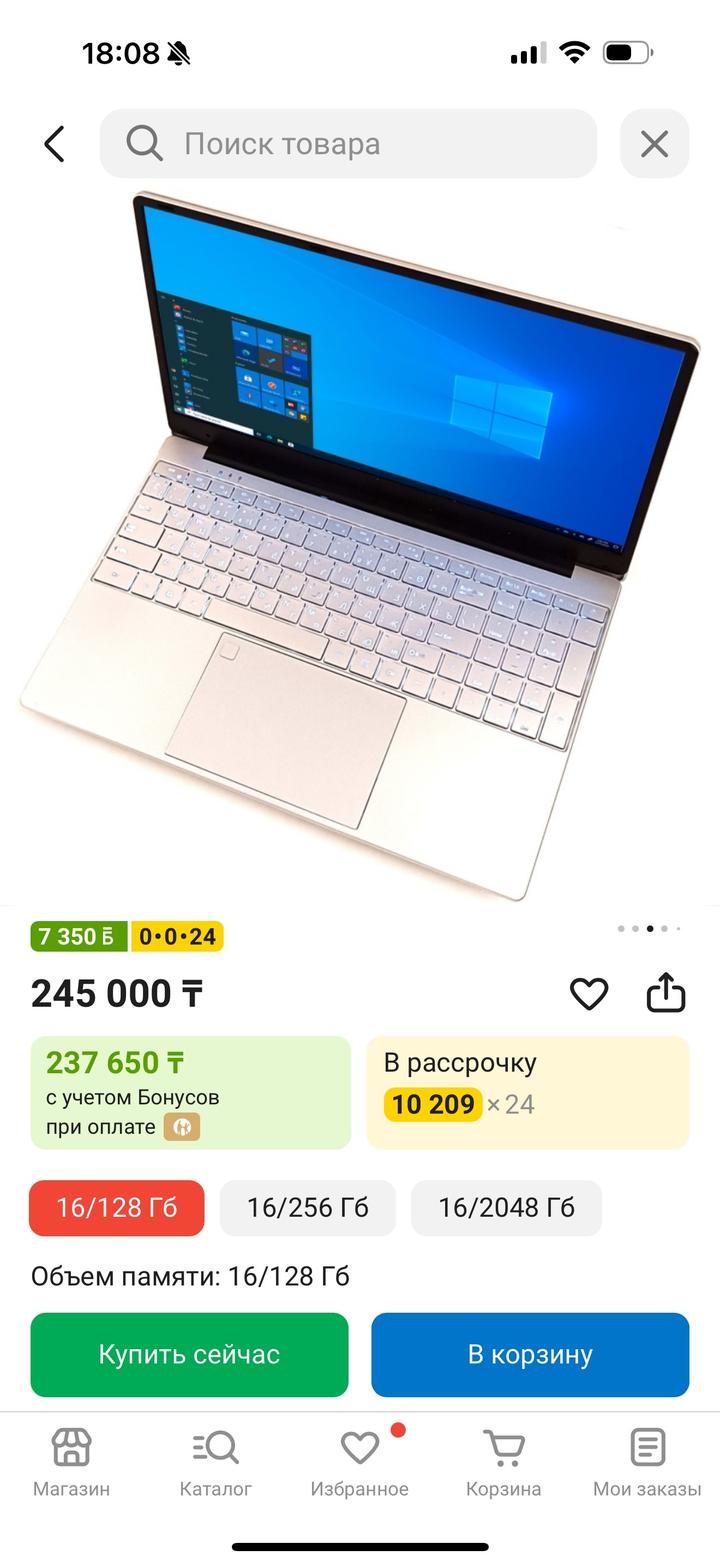The height and width of the screenshot is (1564, 720).
Task: Open the Избранное tab
Action: click(x=359, y=1462)
